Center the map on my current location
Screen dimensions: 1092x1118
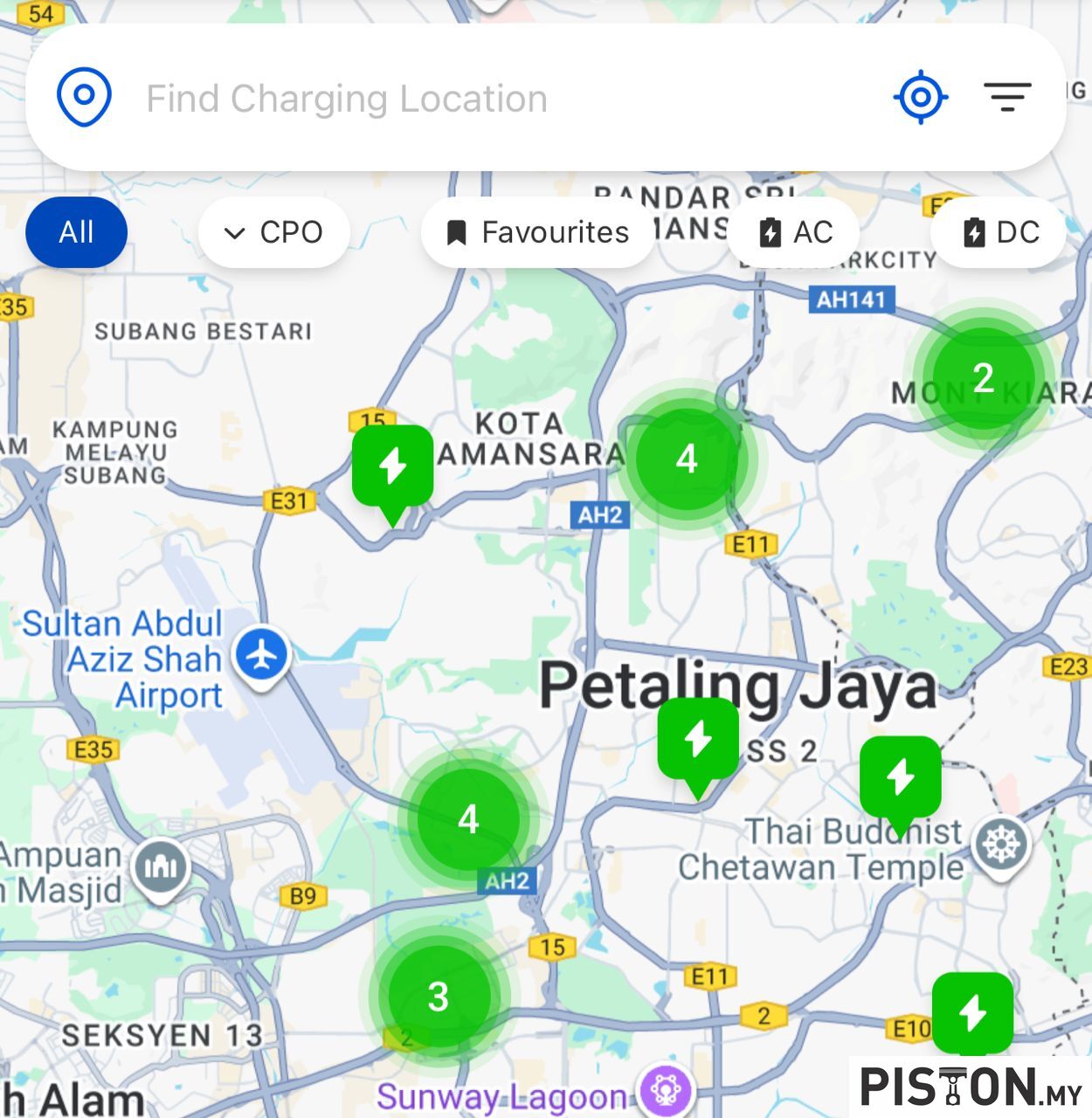[x=921, y=96]
